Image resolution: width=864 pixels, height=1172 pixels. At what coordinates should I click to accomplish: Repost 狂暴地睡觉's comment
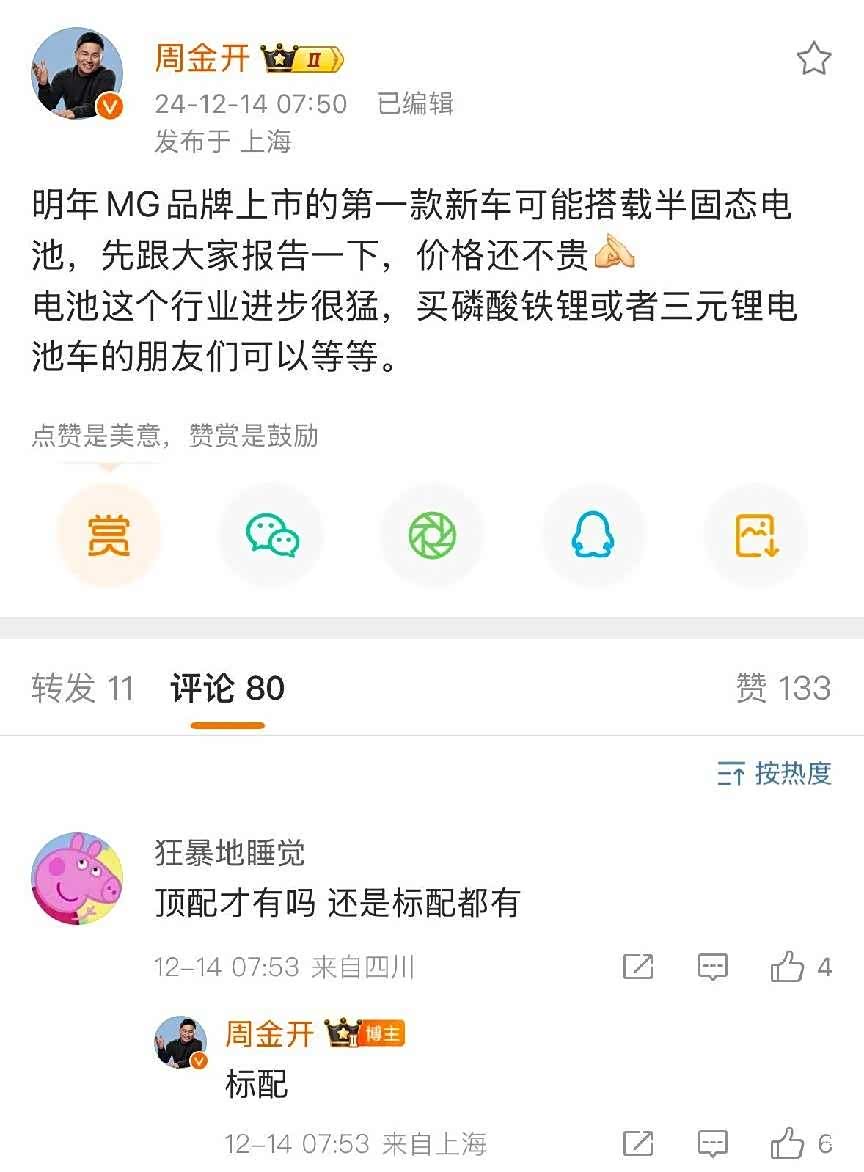(638, 967)
